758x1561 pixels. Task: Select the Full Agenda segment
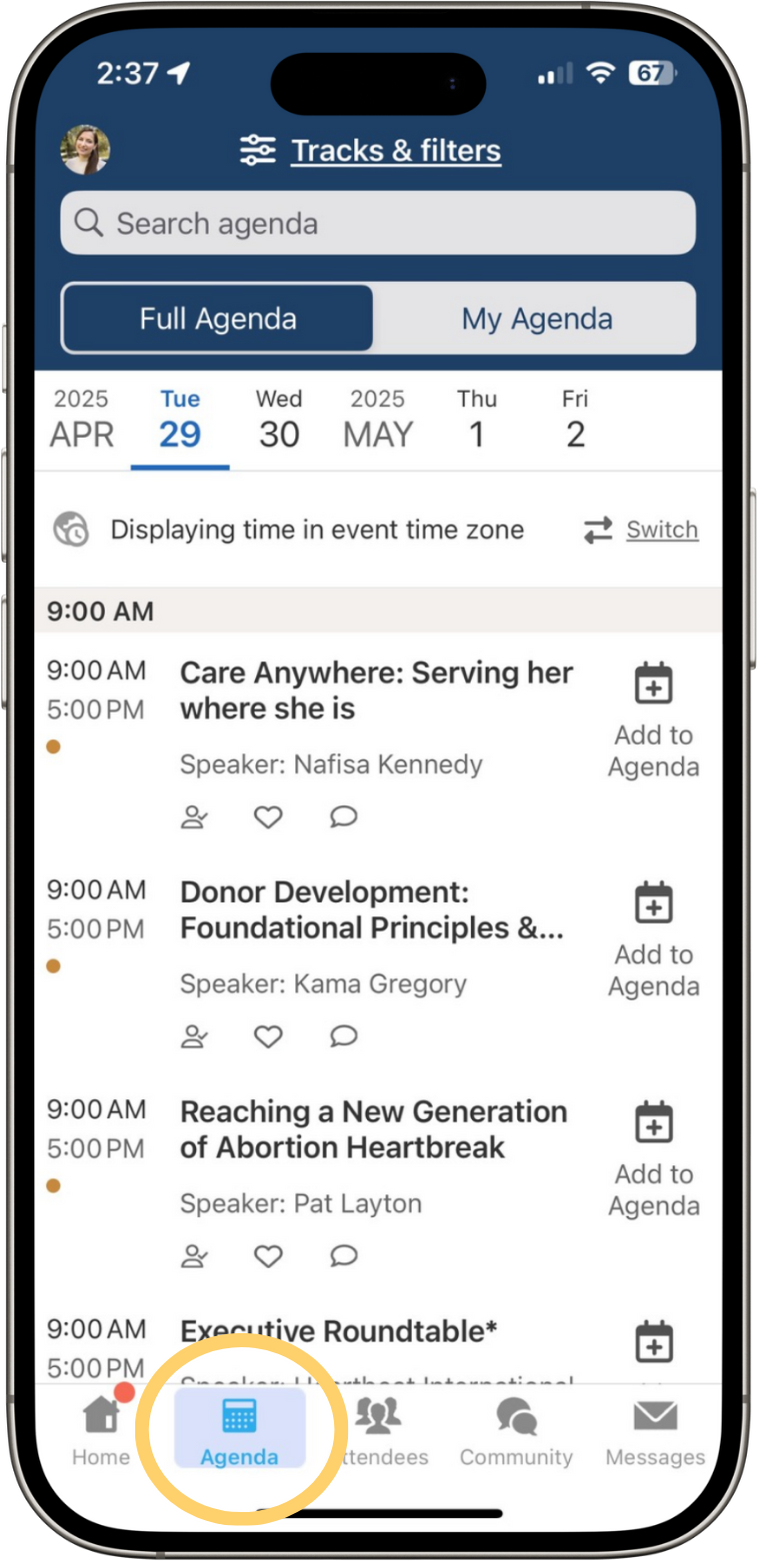click(x=218, y=319)
